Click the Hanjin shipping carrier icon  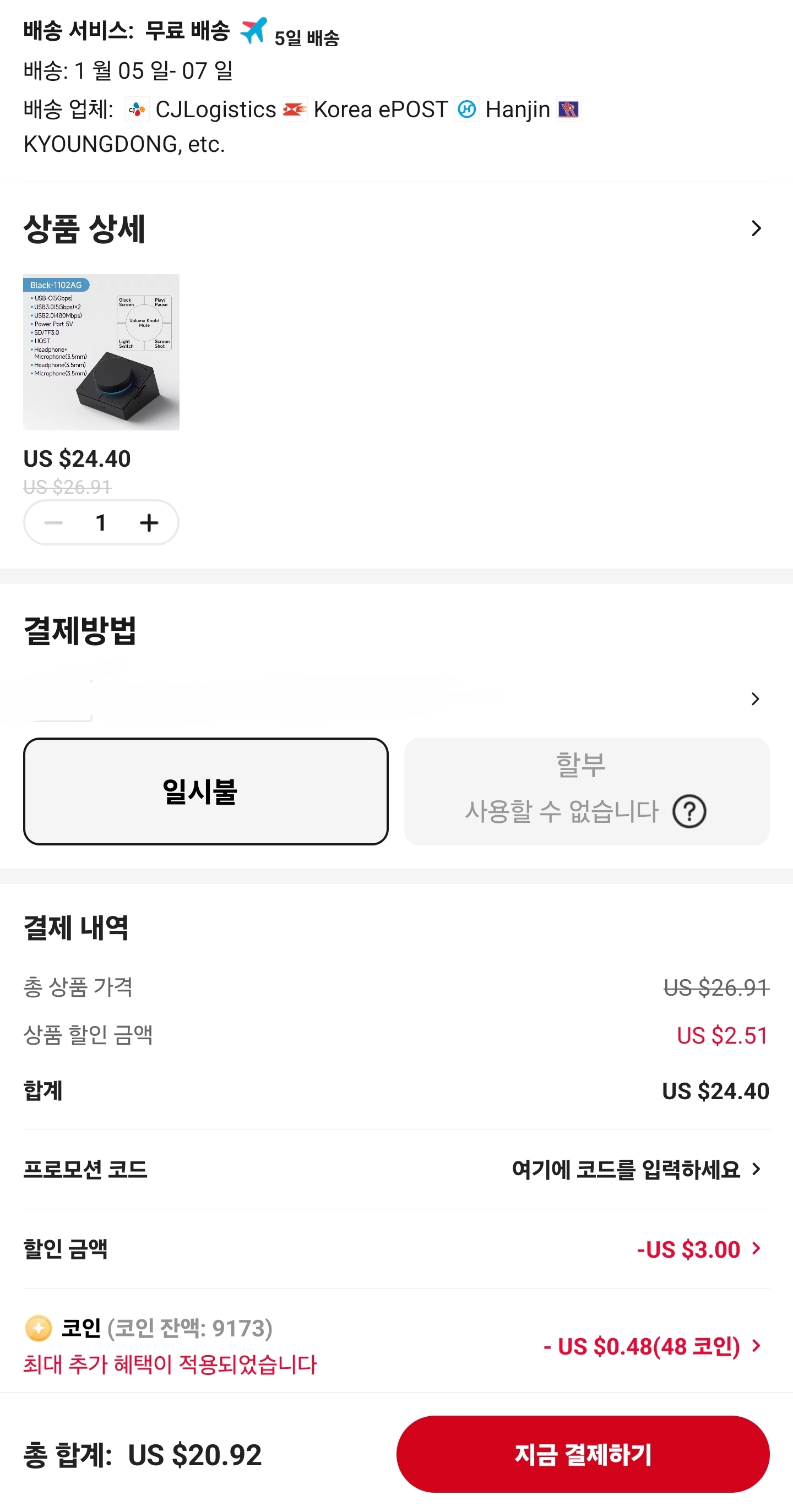[467, 110]
